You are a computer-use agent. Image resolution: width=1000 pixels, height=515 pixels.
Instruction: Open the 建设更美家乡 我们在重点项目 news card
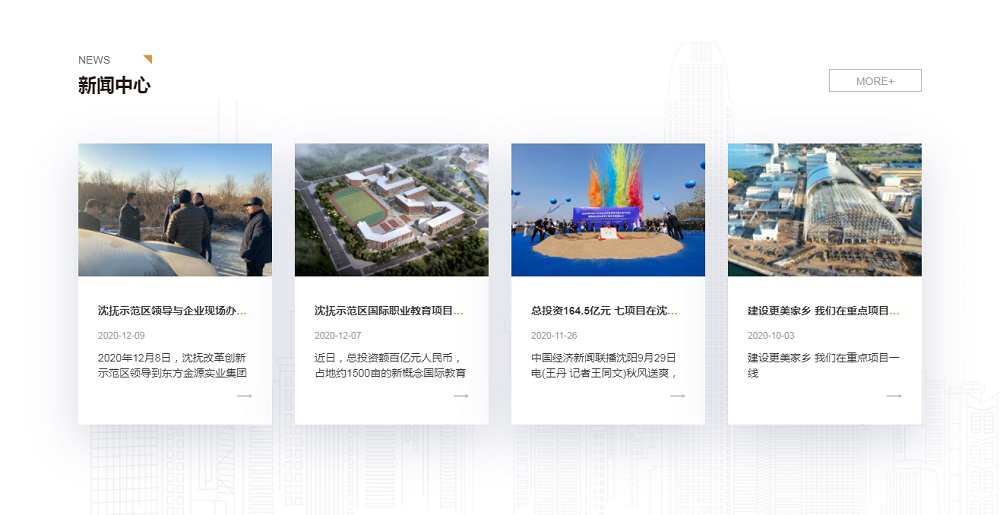(822, 311)
